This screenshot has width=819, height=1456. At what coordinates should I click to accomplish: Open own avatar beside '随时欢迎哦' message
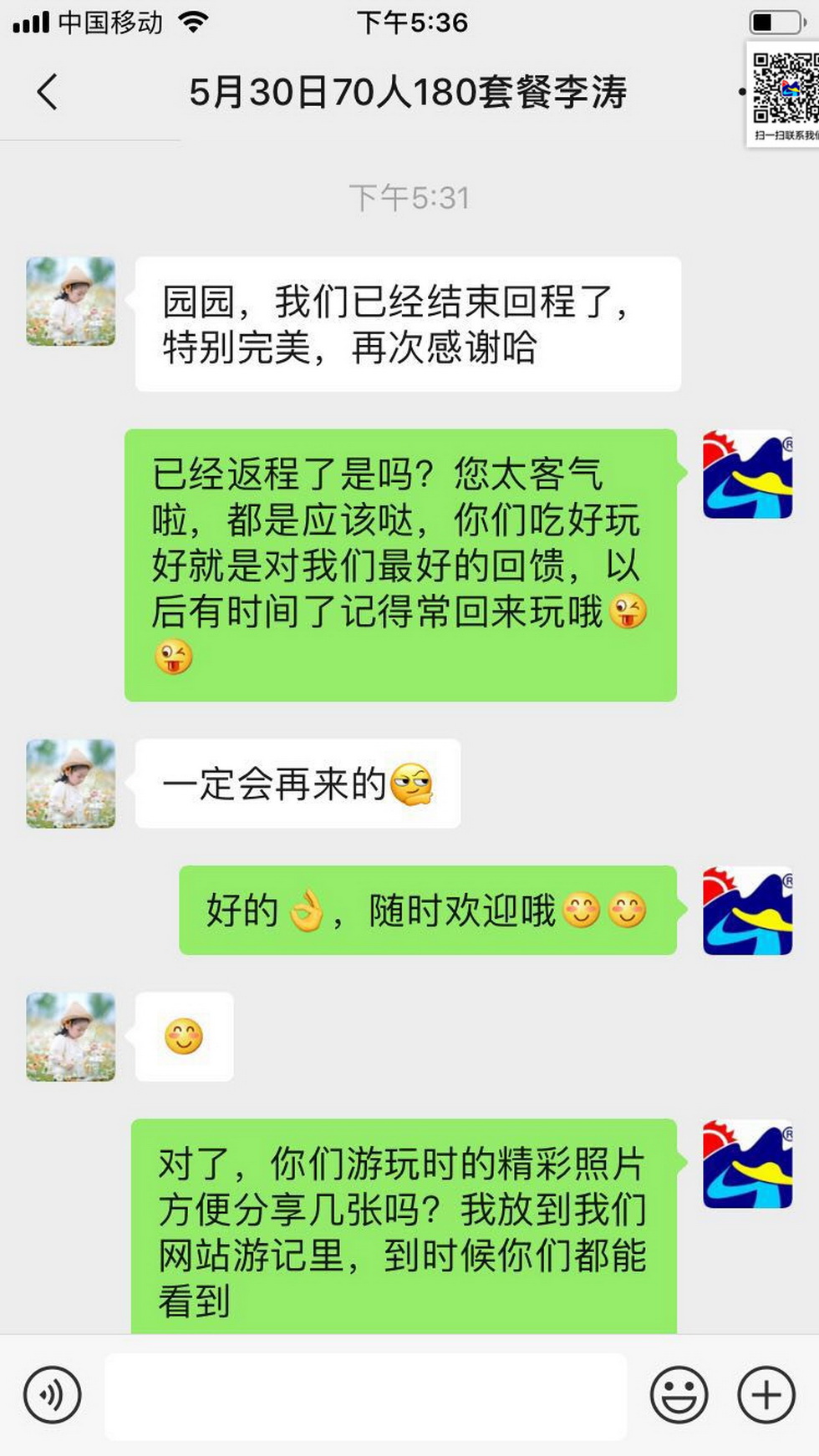tap(747, 911)
